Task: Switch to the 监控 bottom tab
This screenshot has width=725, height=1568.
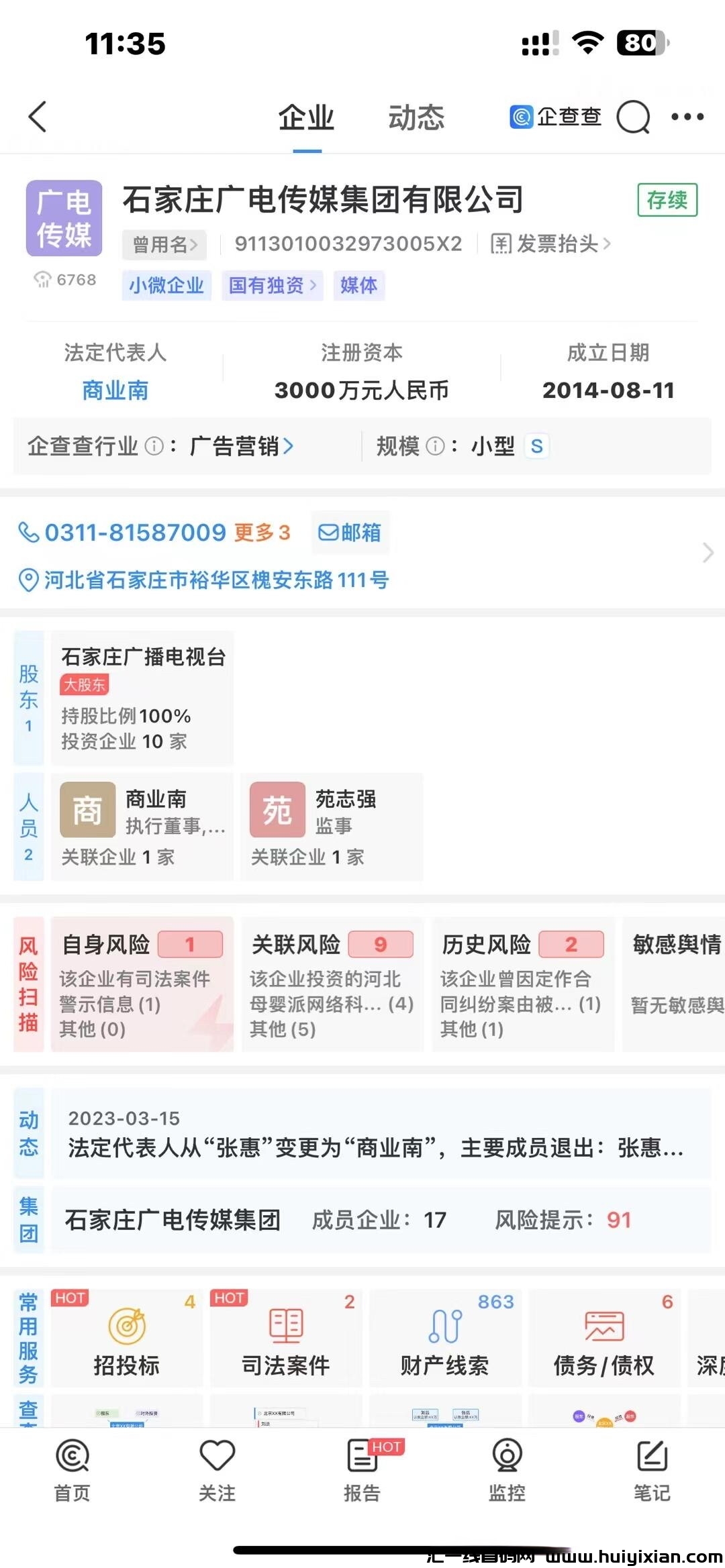Action: (x=507, y=1469)
